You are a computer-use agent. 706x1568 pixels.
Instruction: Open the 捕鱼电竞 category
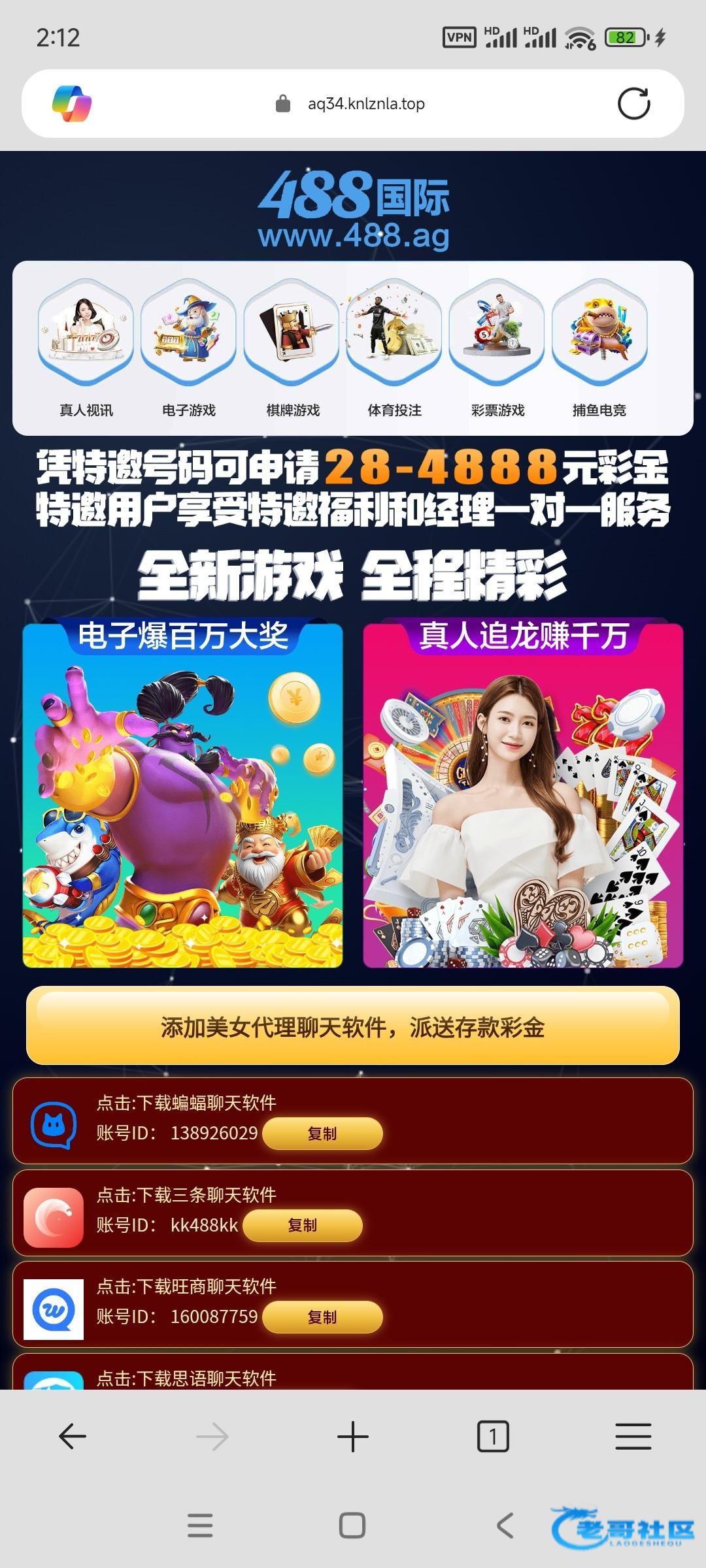pyautogui.click(x=599, y=348)
